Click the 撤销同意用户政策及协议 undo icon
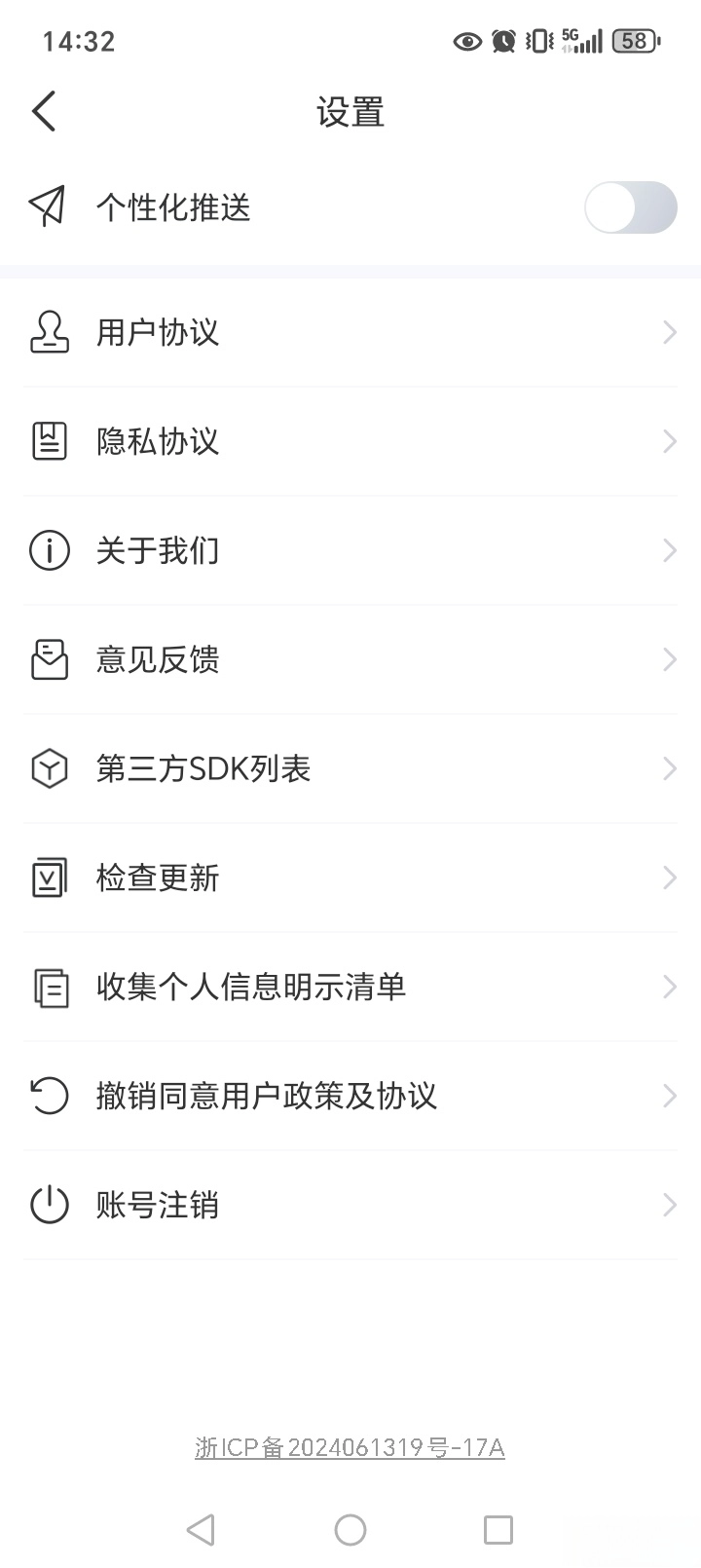The height and width of the screenshot is (1568, 701). pyautogui.click(x=49, y=1096)
